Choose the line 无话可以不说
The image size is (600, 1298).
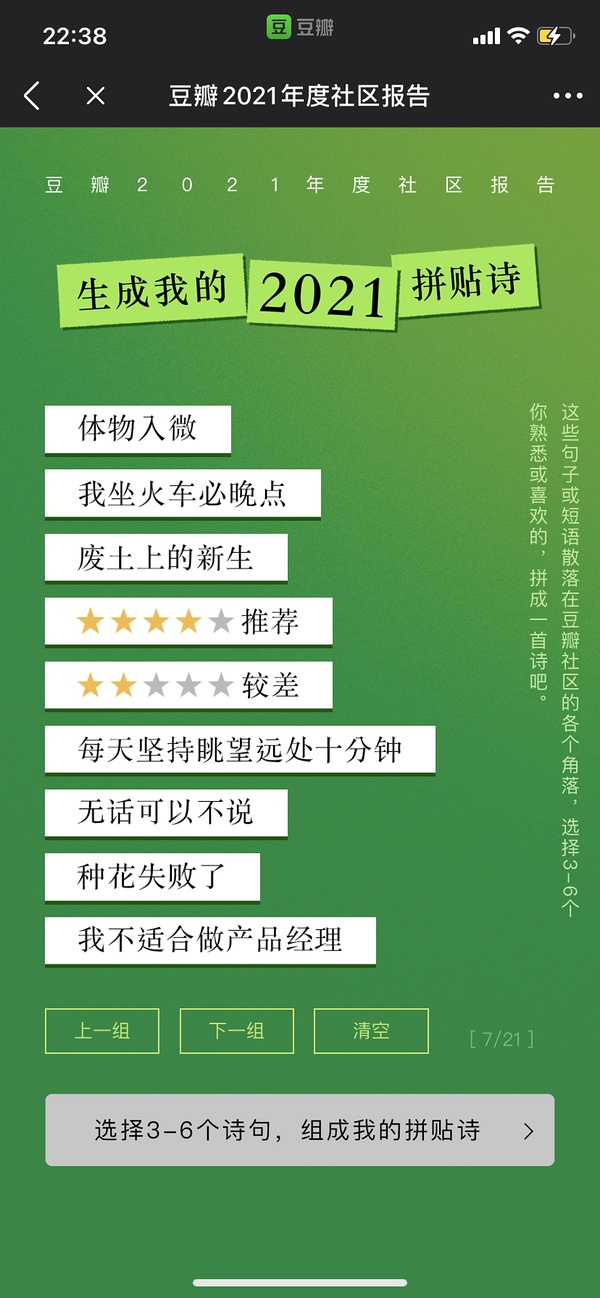pyautogui.click(x=166, y=813)
